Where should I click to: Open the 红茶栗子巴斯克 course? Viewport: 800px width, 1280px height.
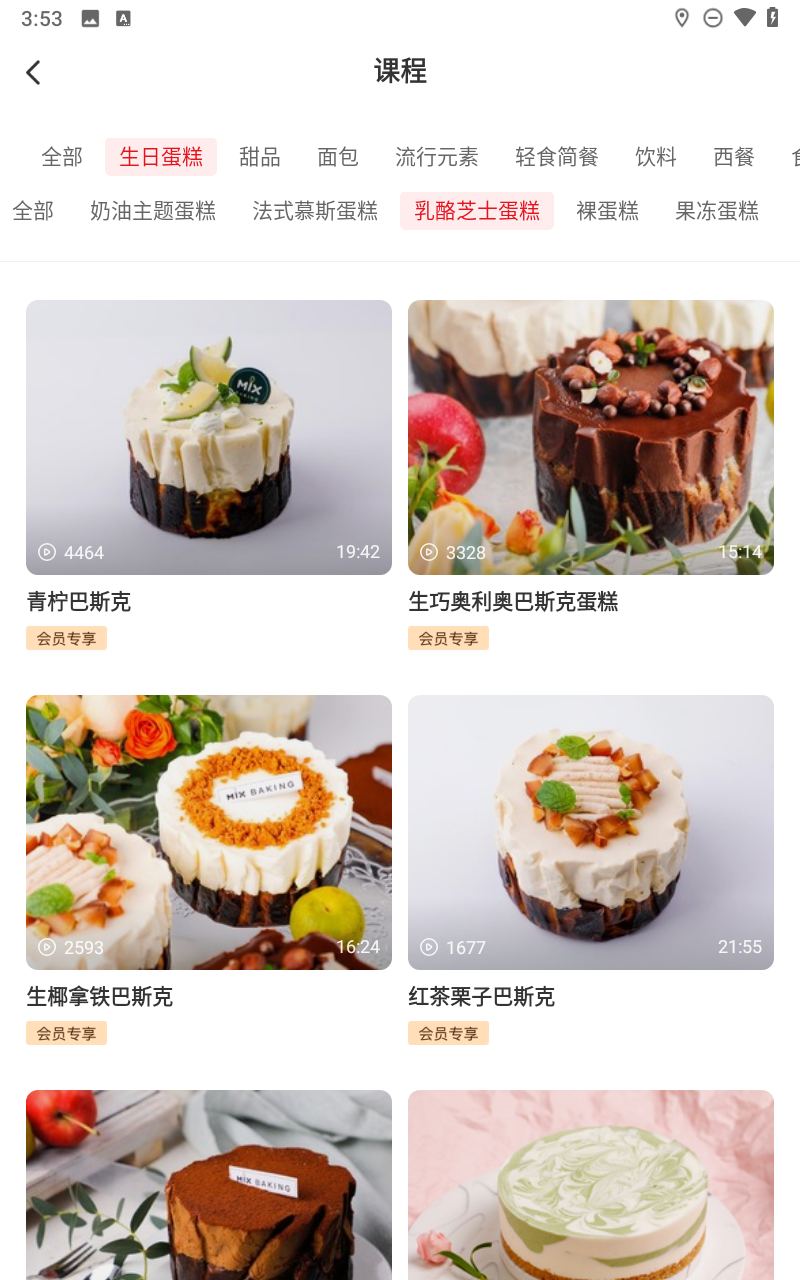pyautogui.click(x=591, y=832)
